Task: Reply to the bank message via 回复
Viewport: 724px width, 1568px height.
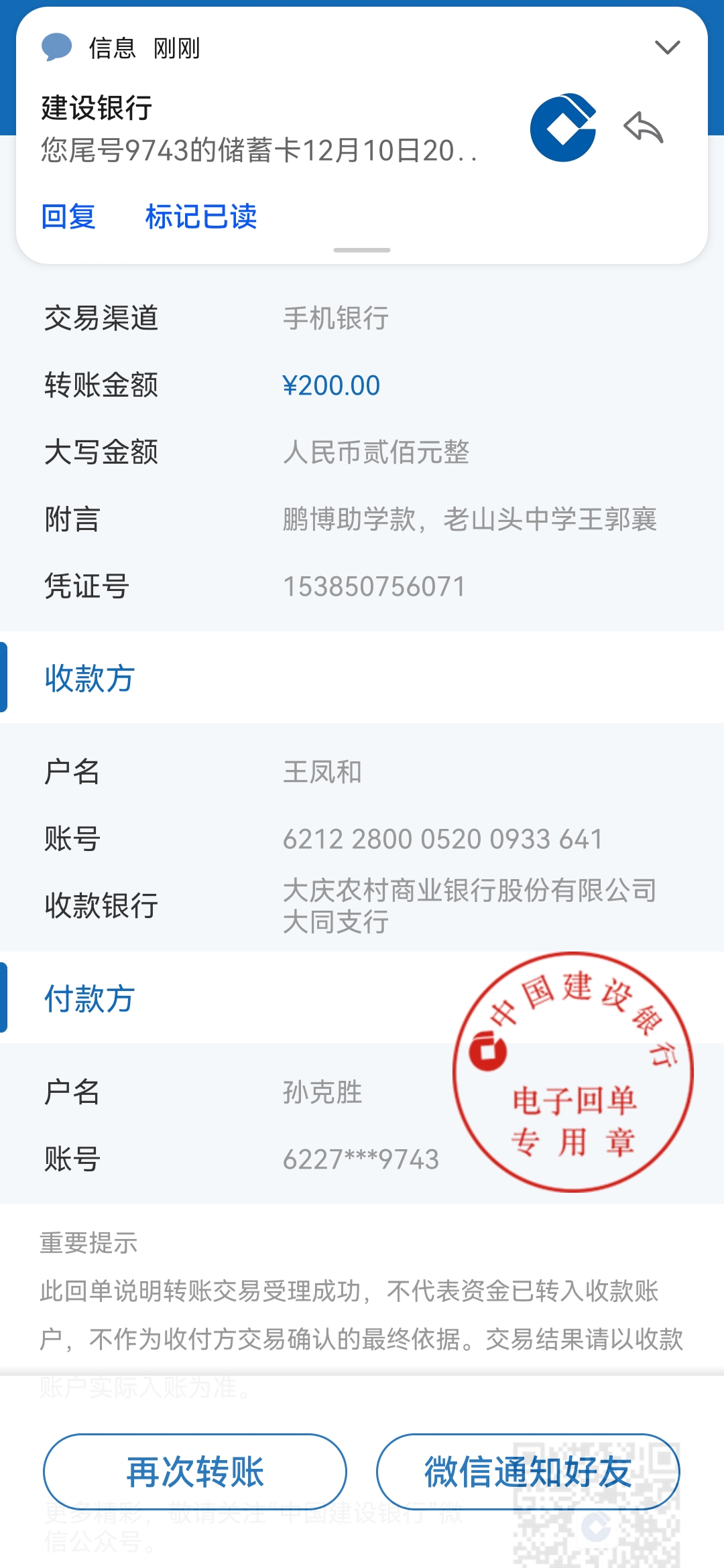Action: (68, 216)
